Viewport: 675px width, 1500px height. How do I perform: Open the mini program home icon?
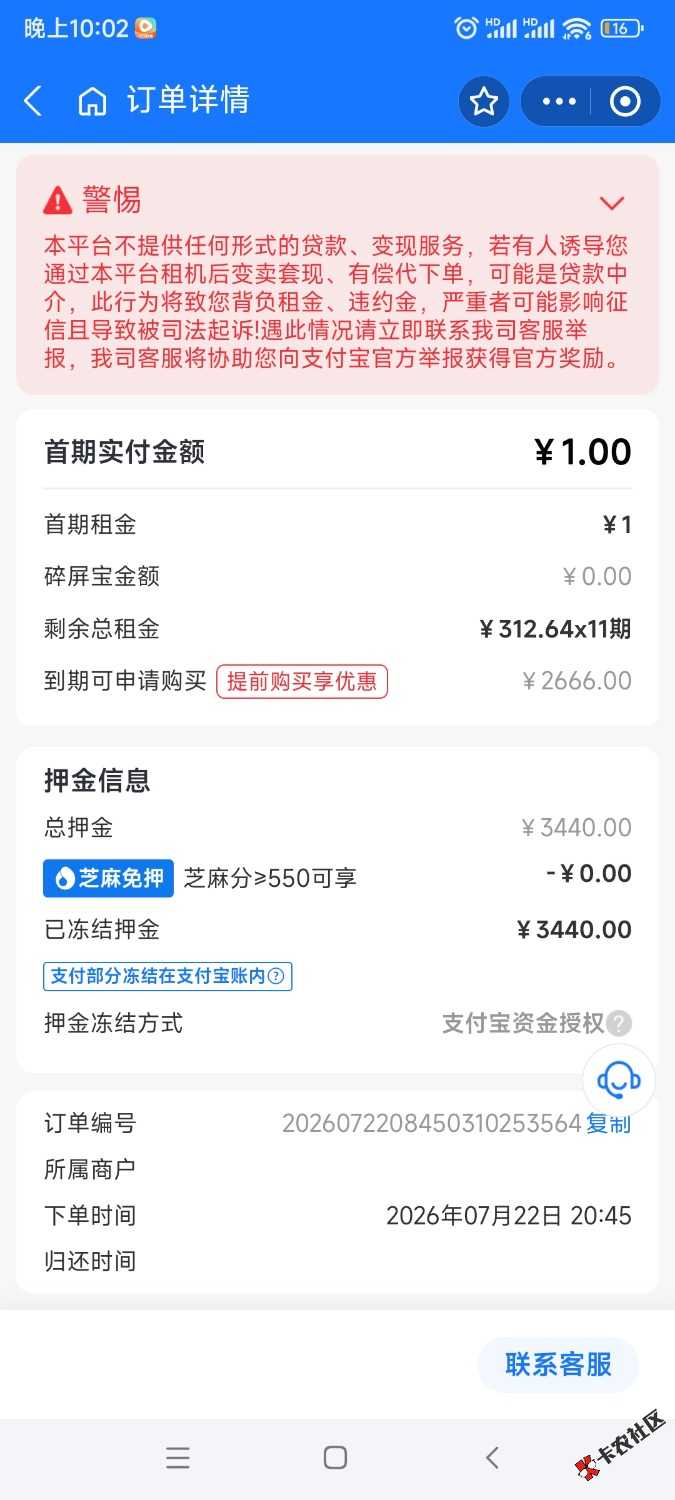(92, 101)
